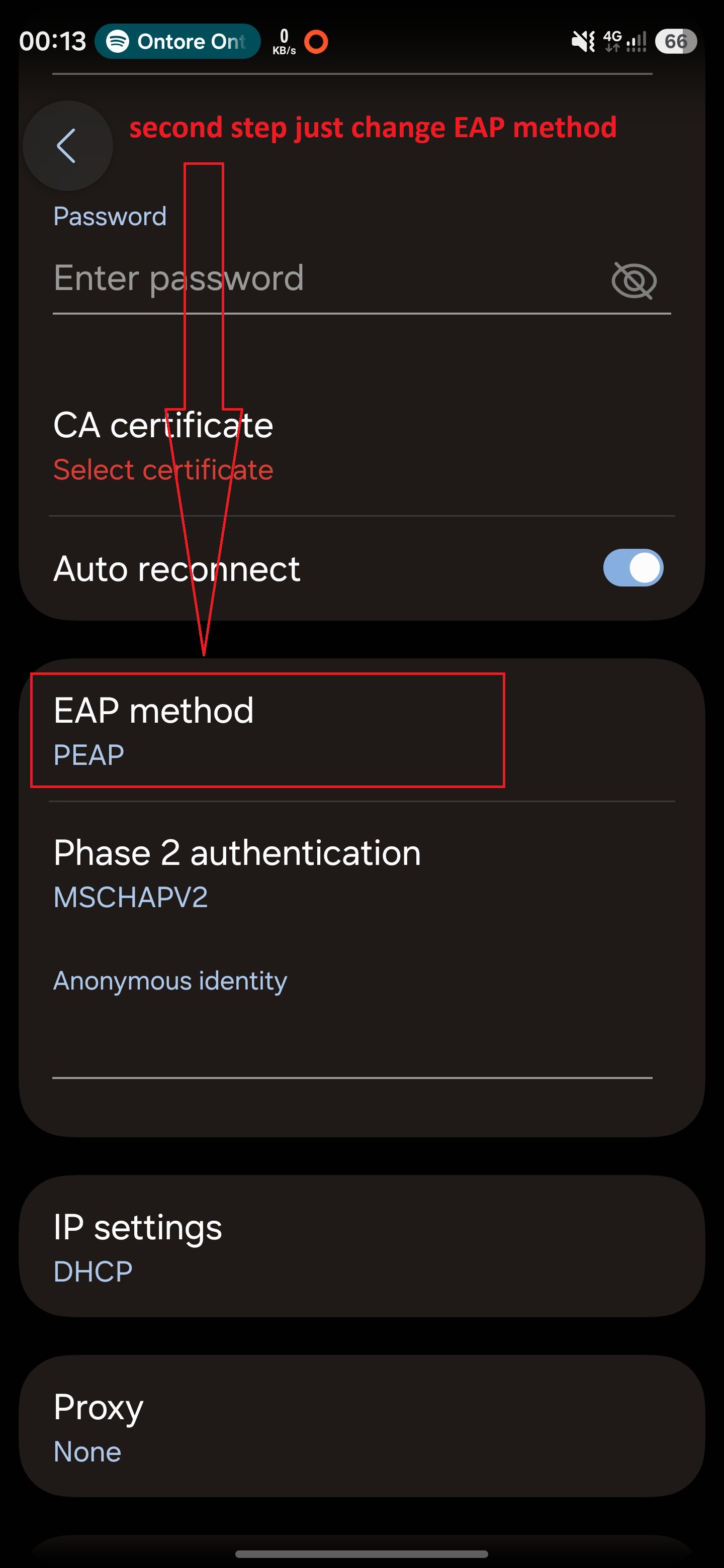Tap the Enter password field
This screenshot has height=1568, width=724.
pyautogui.click(x=329, y=279)
